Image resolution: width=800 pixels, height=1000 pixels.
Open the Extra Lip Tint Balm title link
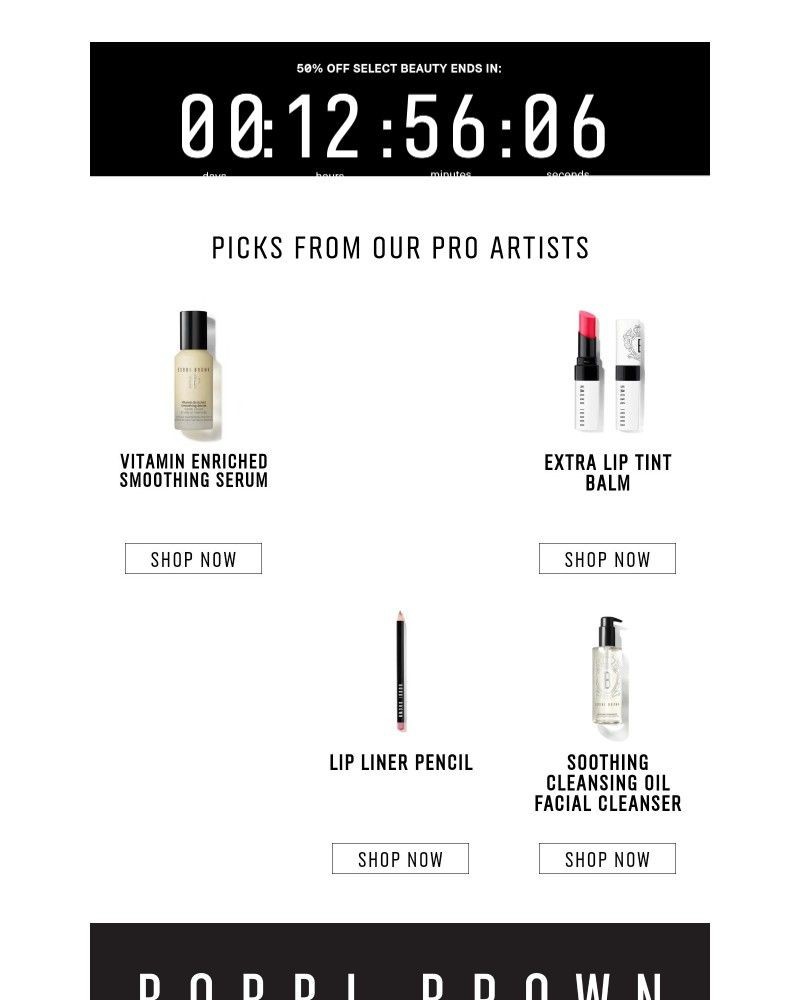tap(607, 471)
